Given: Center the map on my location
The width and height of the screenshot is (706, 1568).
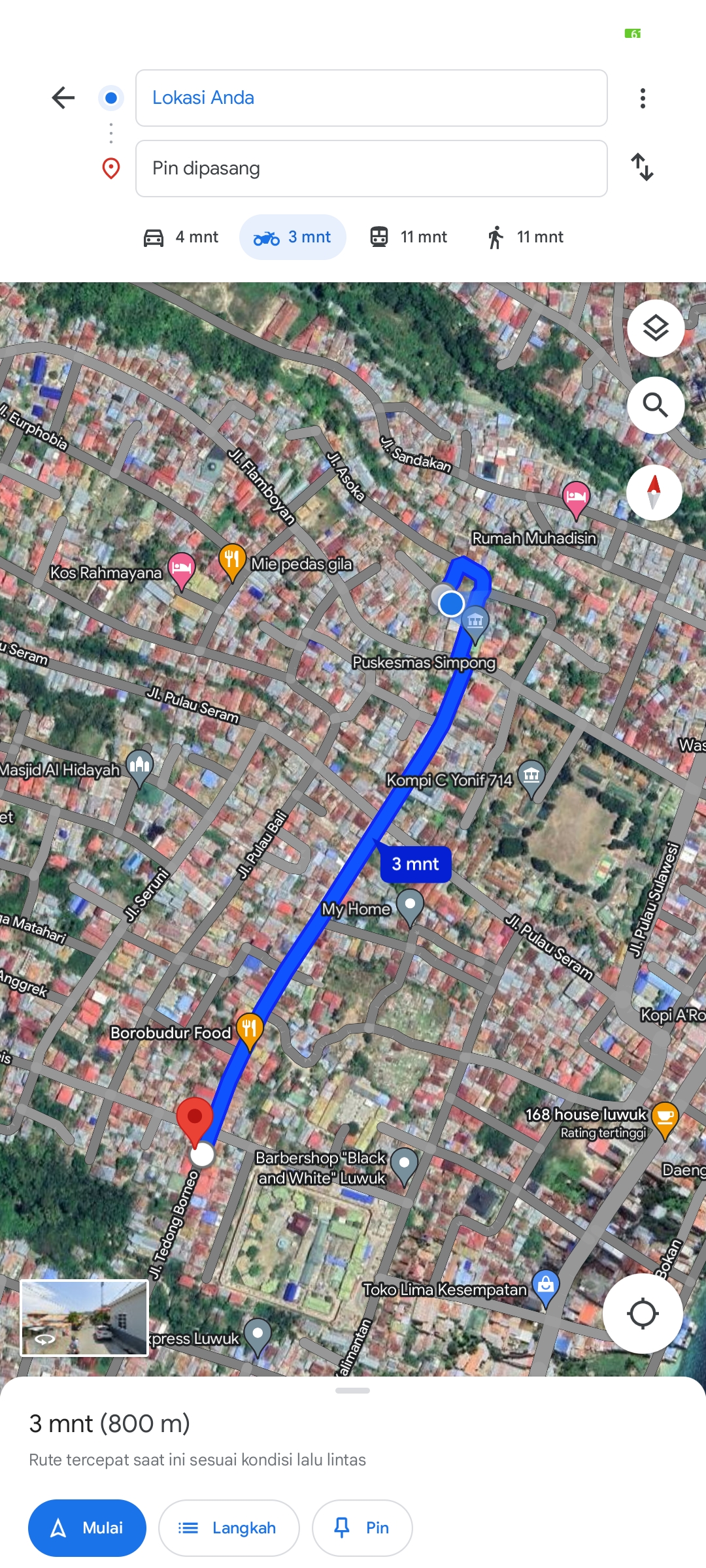Looking at the screenshot, I should (x=643, y=1313).
